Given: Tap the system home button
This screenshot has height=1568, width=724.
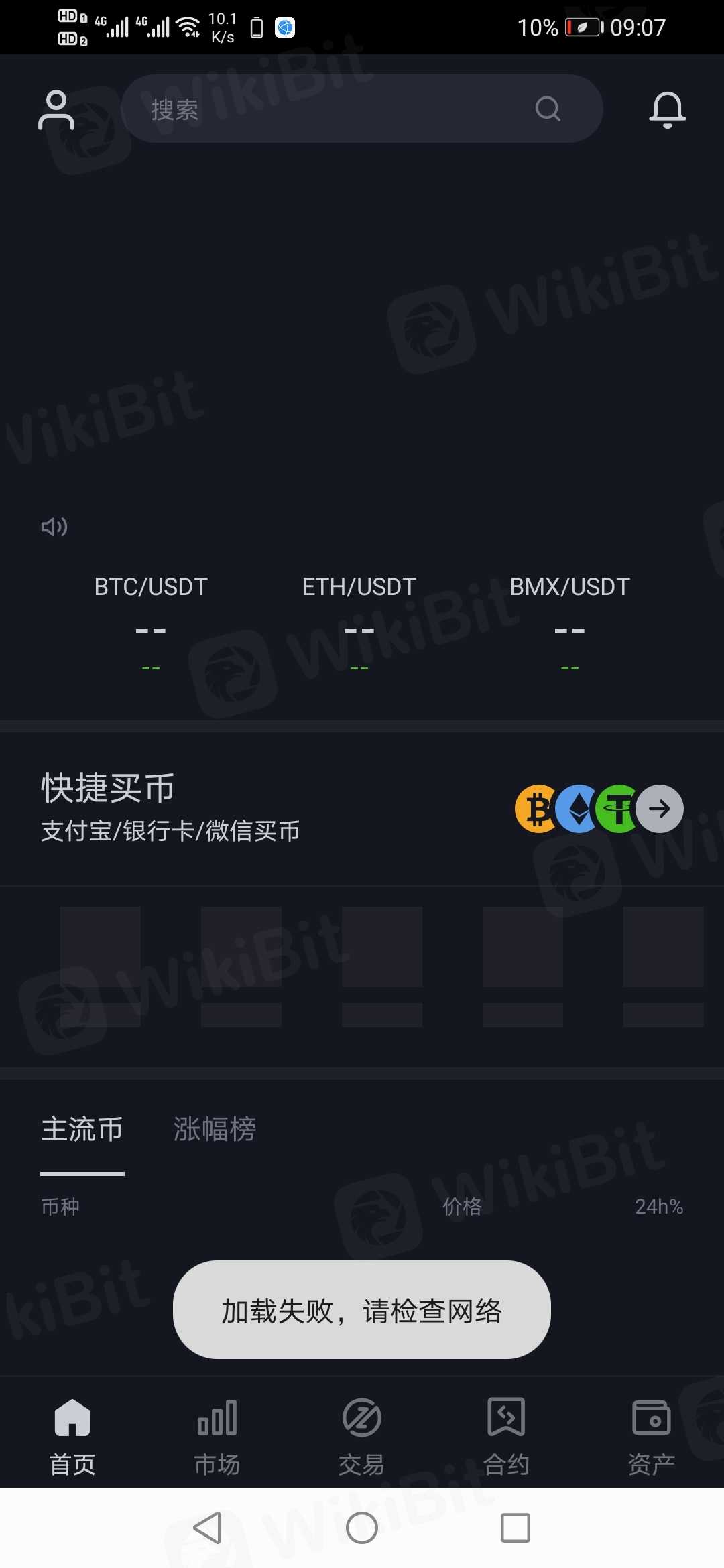Looking at the screenshot, I should (362, 1528).
